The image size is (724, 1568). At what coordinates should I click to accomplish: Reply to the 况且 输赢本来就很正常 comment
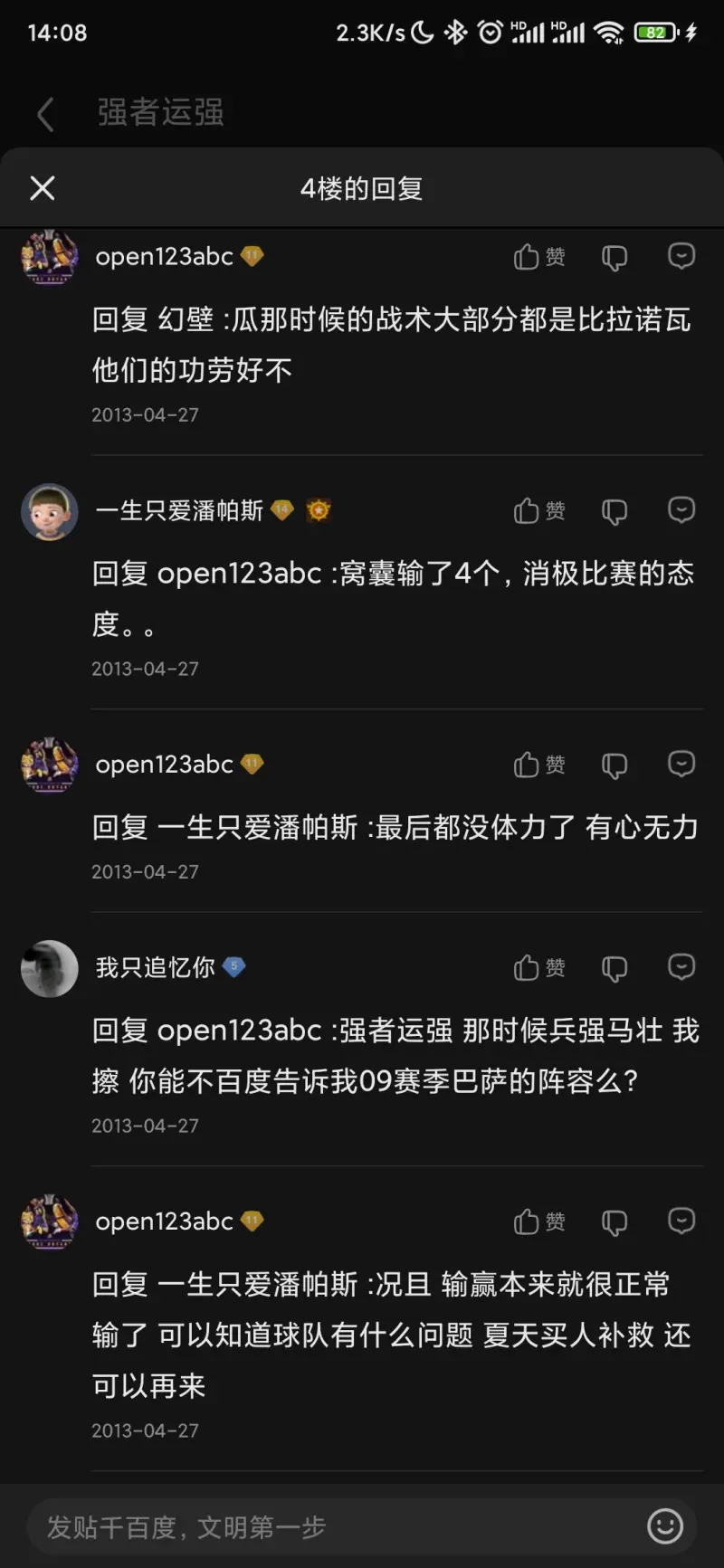tap(681, 1221)
